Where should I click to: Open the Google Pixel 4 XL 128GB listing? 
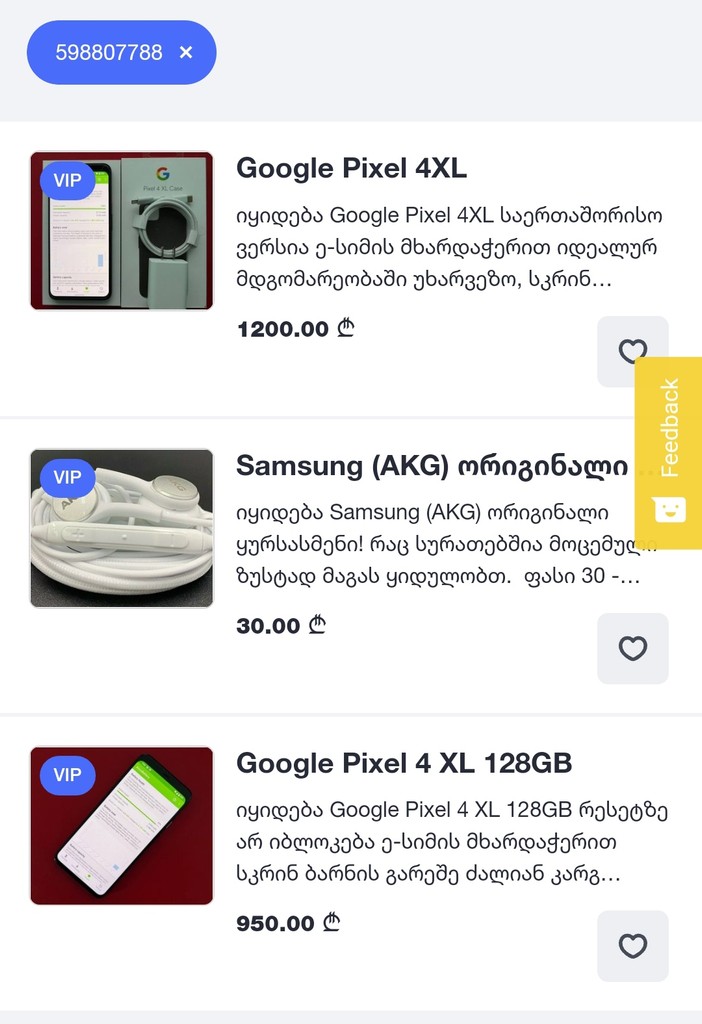(x=403, y=764)
